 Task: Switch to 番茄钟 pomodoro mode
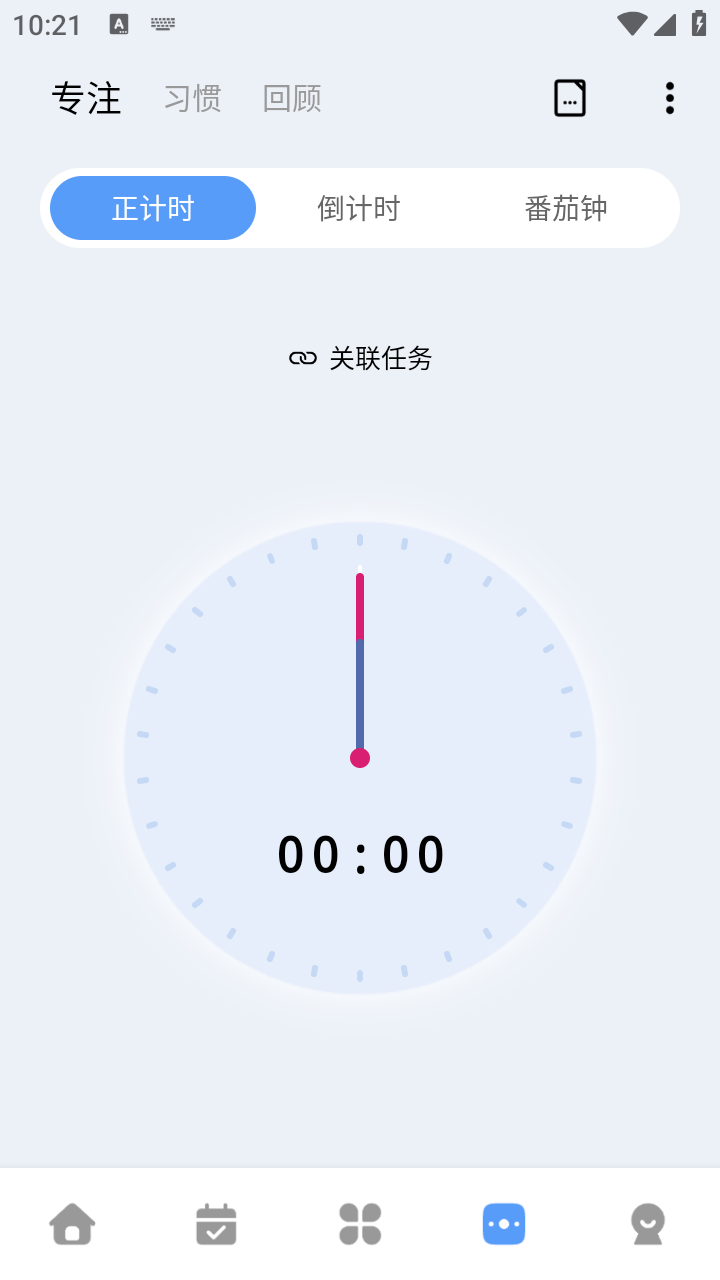pos(567,208)
